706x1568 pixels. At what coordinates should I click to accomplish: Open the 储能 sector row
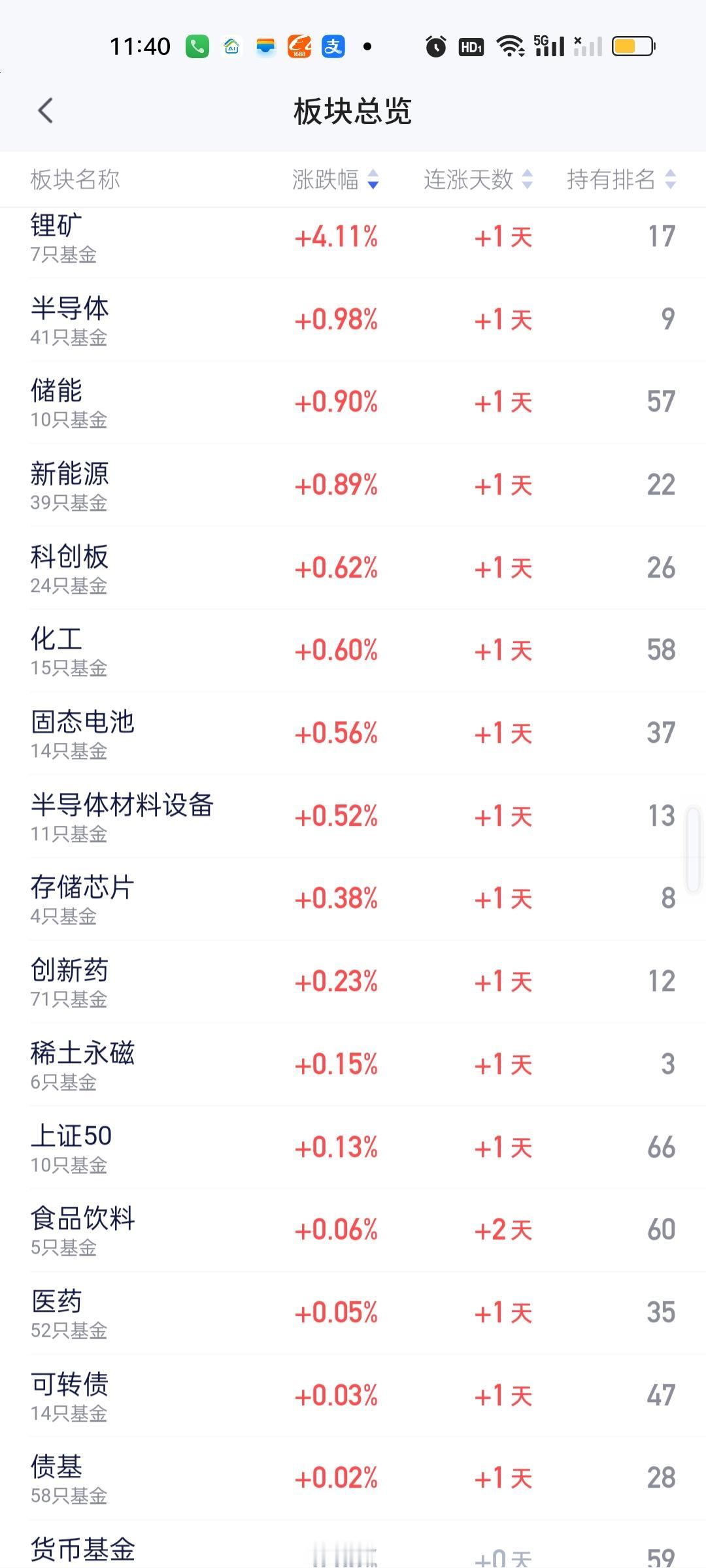click(x=353, y=402)
